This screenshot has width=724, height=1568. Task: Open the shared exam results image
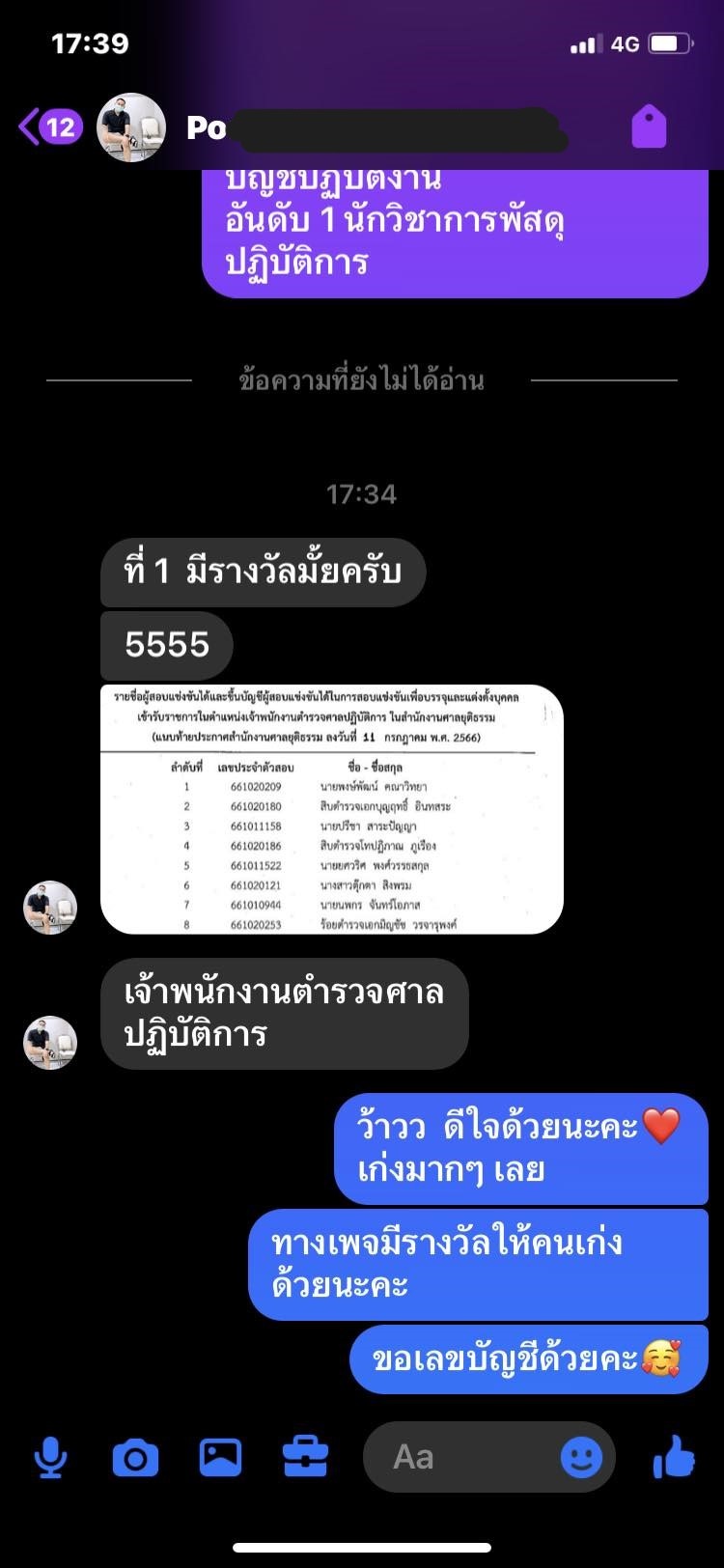click(x=331, y=809)
